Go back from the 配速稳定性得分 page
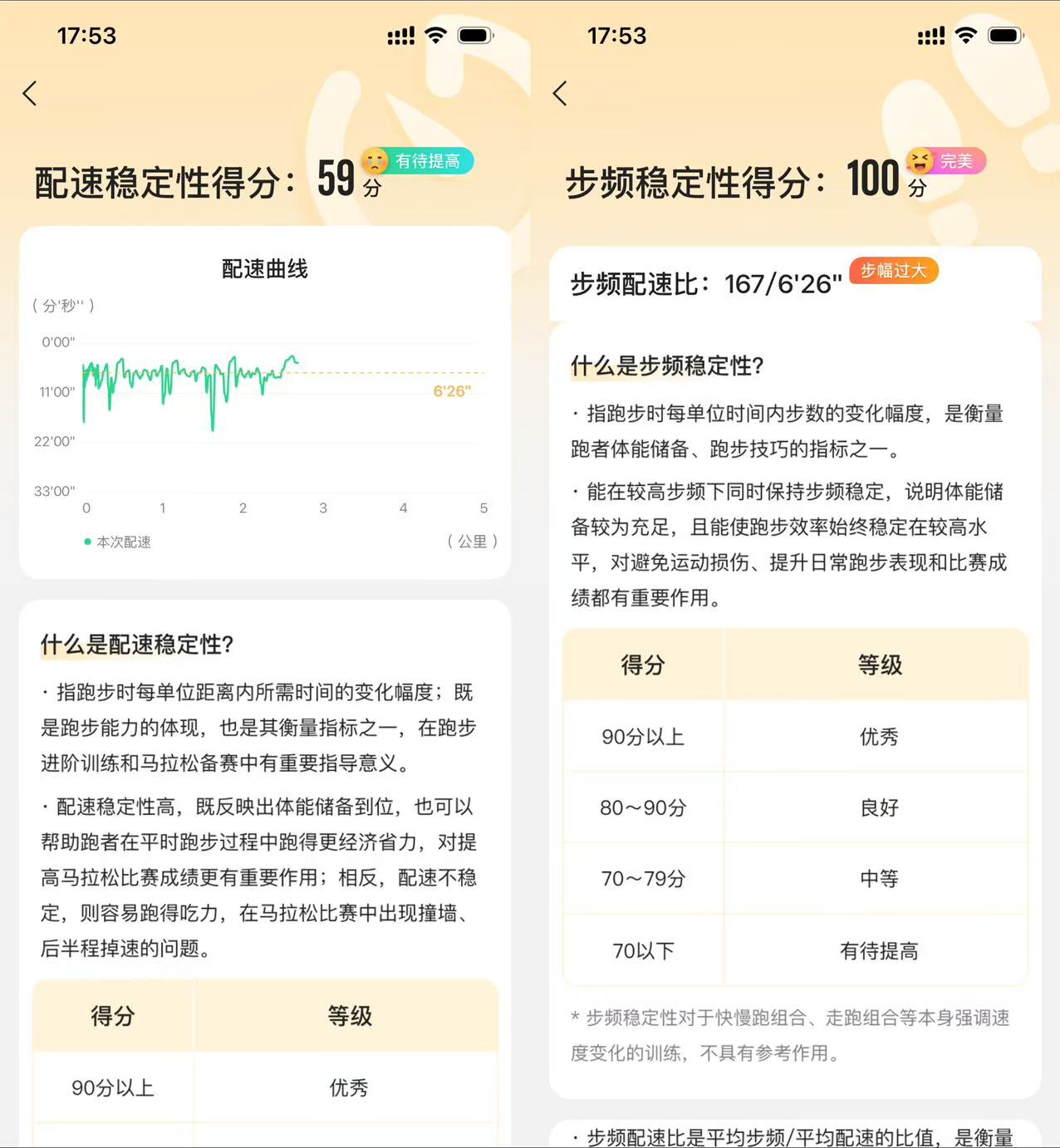The width and height of the screenshot is (1060, 1148). pos(30,93)
